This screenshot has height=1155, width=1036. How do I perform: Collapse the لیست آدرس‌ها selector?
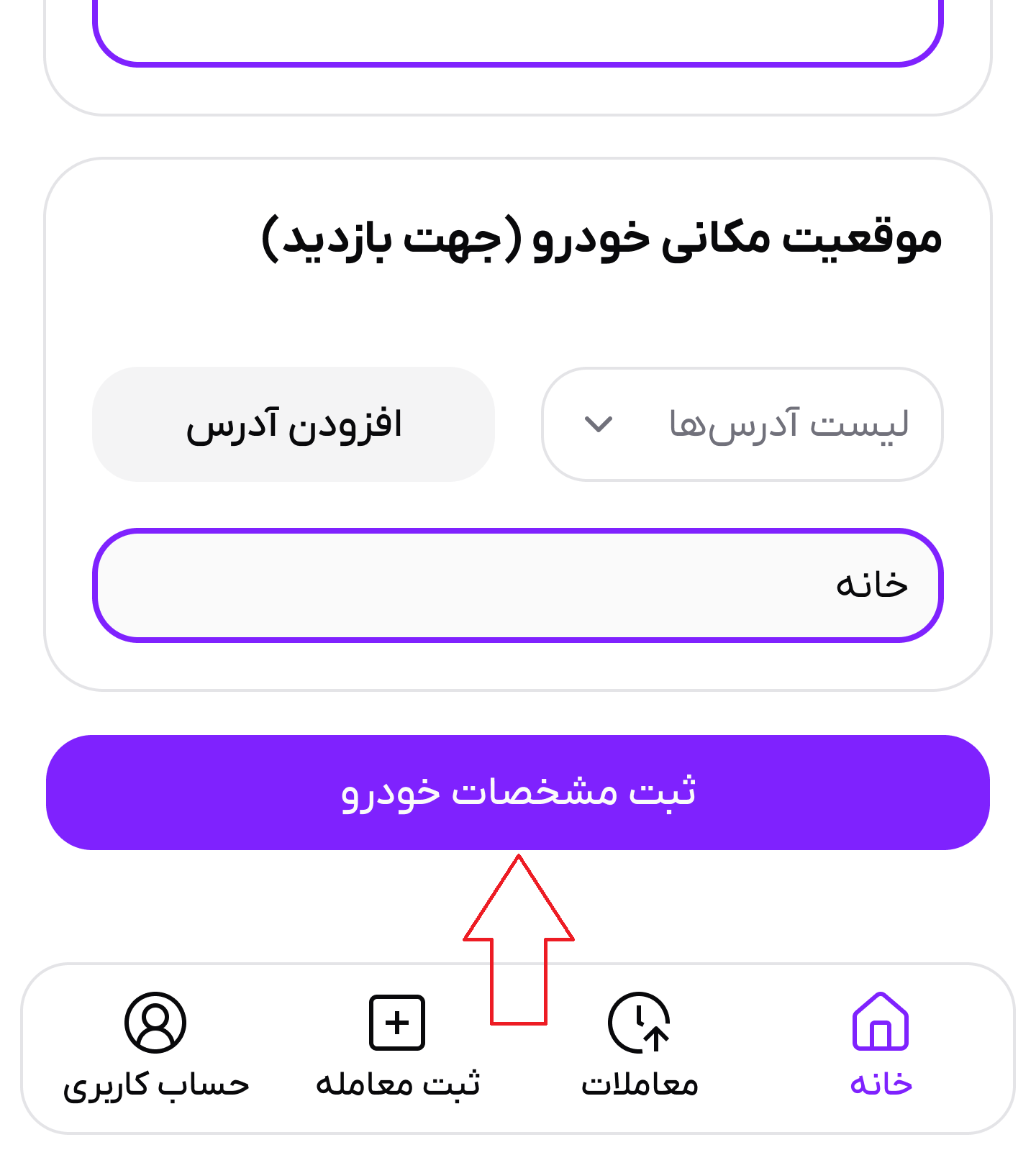742,424
